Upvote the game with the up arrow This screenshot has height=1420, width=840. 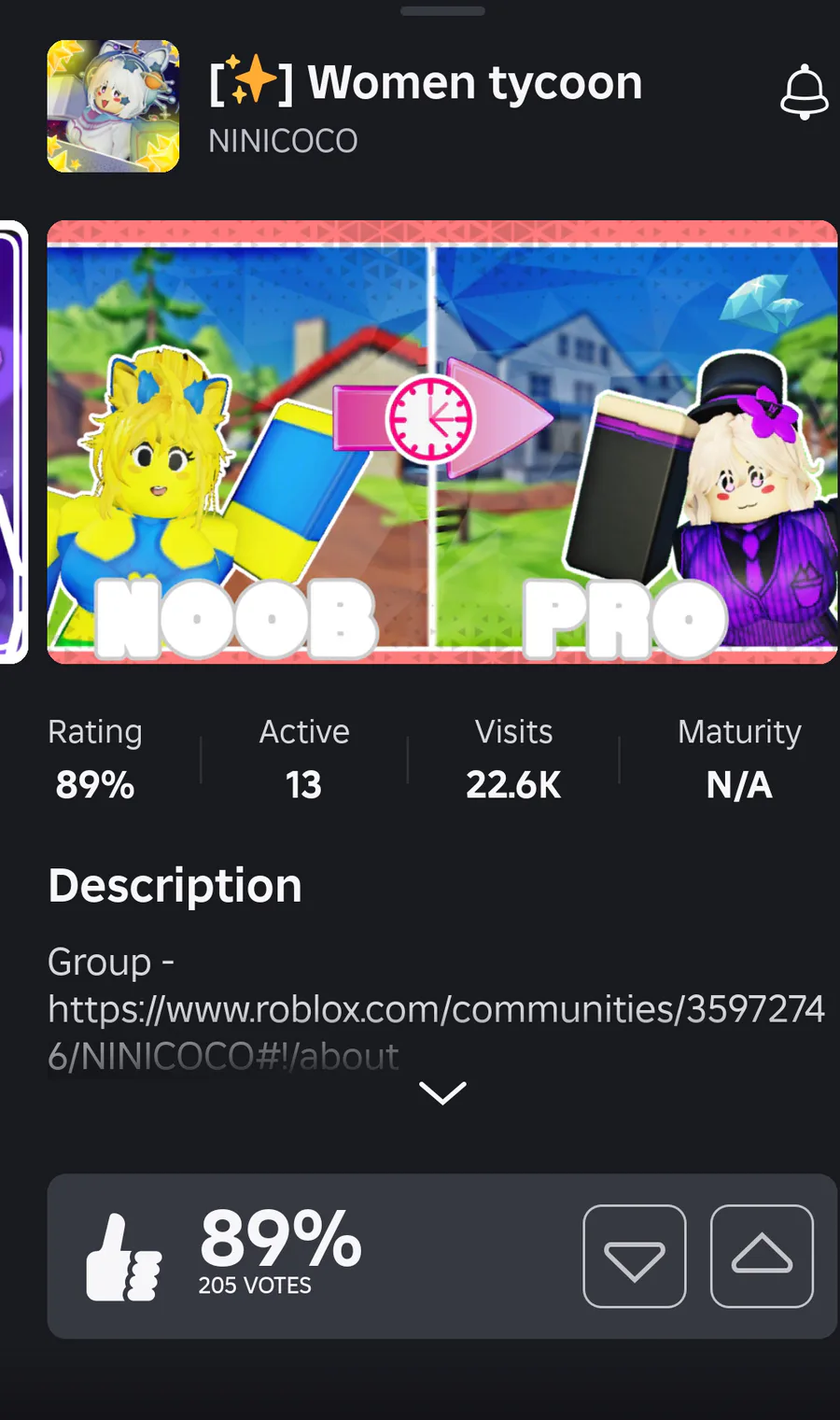pyautogui.click(x=762, y=1256)
